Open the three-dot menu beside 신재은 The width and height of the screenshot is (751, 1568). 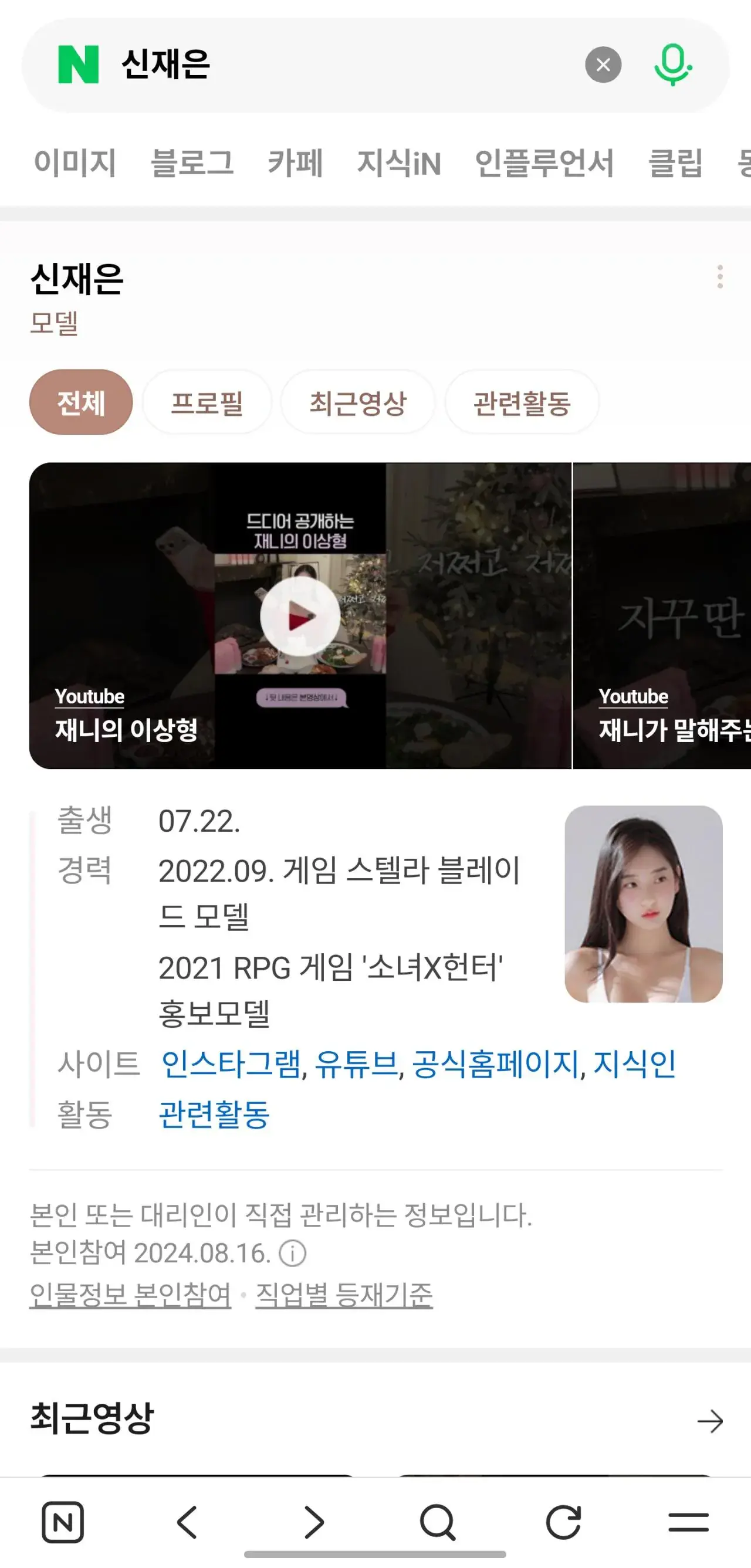(720, 277)
